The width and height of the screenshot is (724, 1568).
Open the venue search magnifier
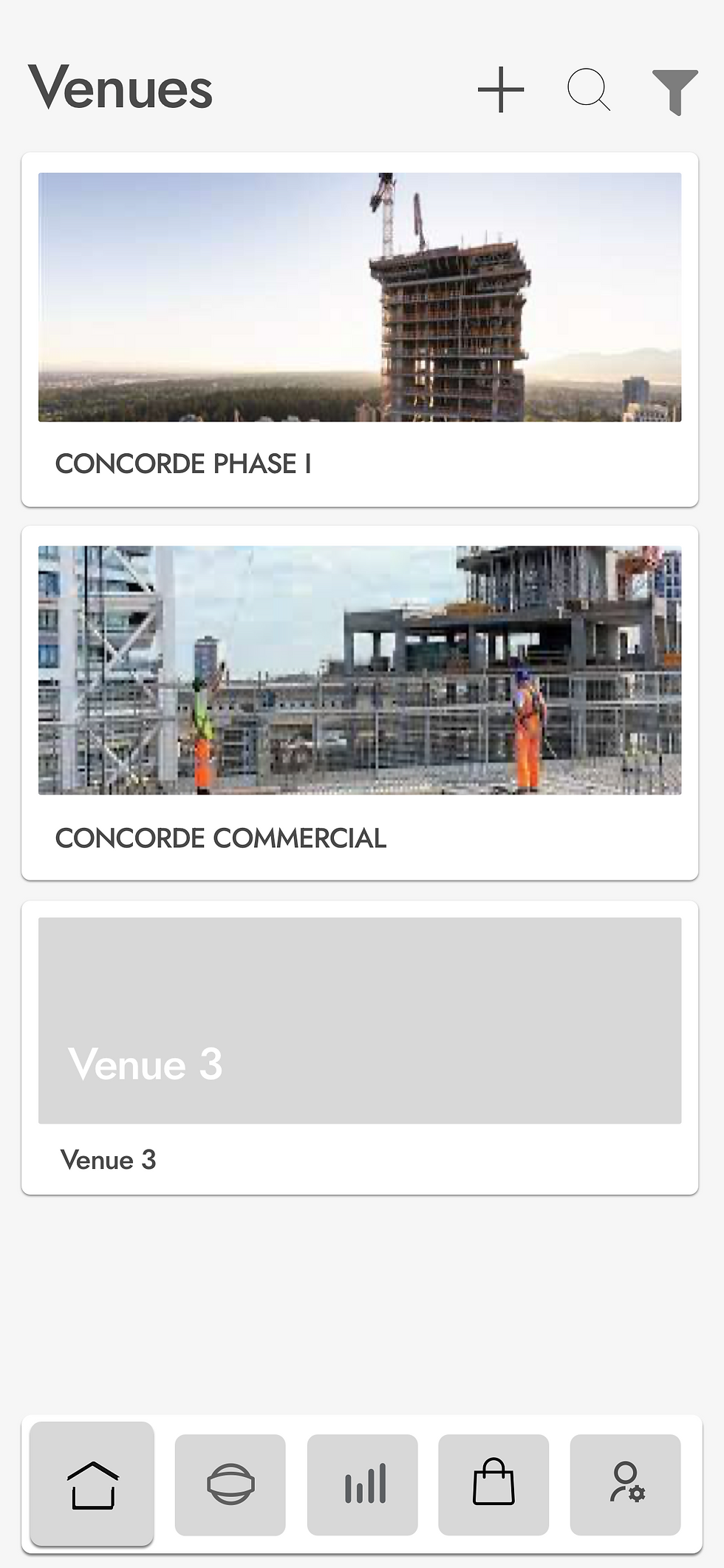coord(588,90)
